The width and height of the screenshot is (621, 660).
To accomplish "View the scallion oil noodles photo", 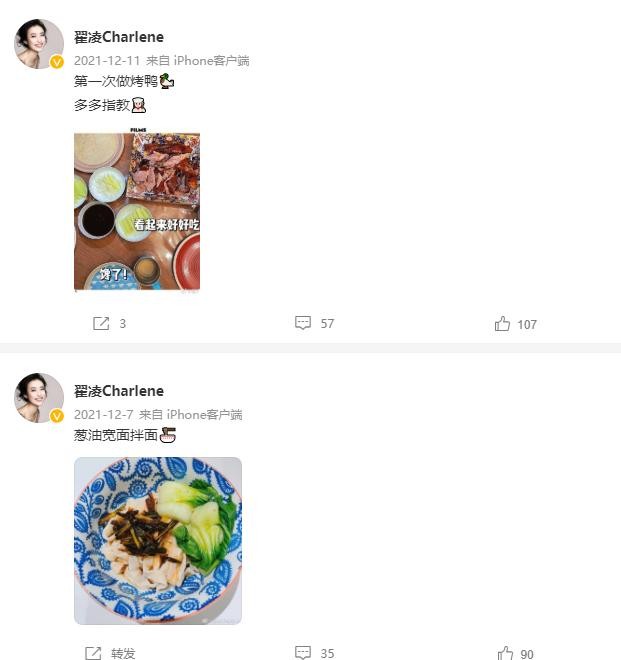I will 158,541.
